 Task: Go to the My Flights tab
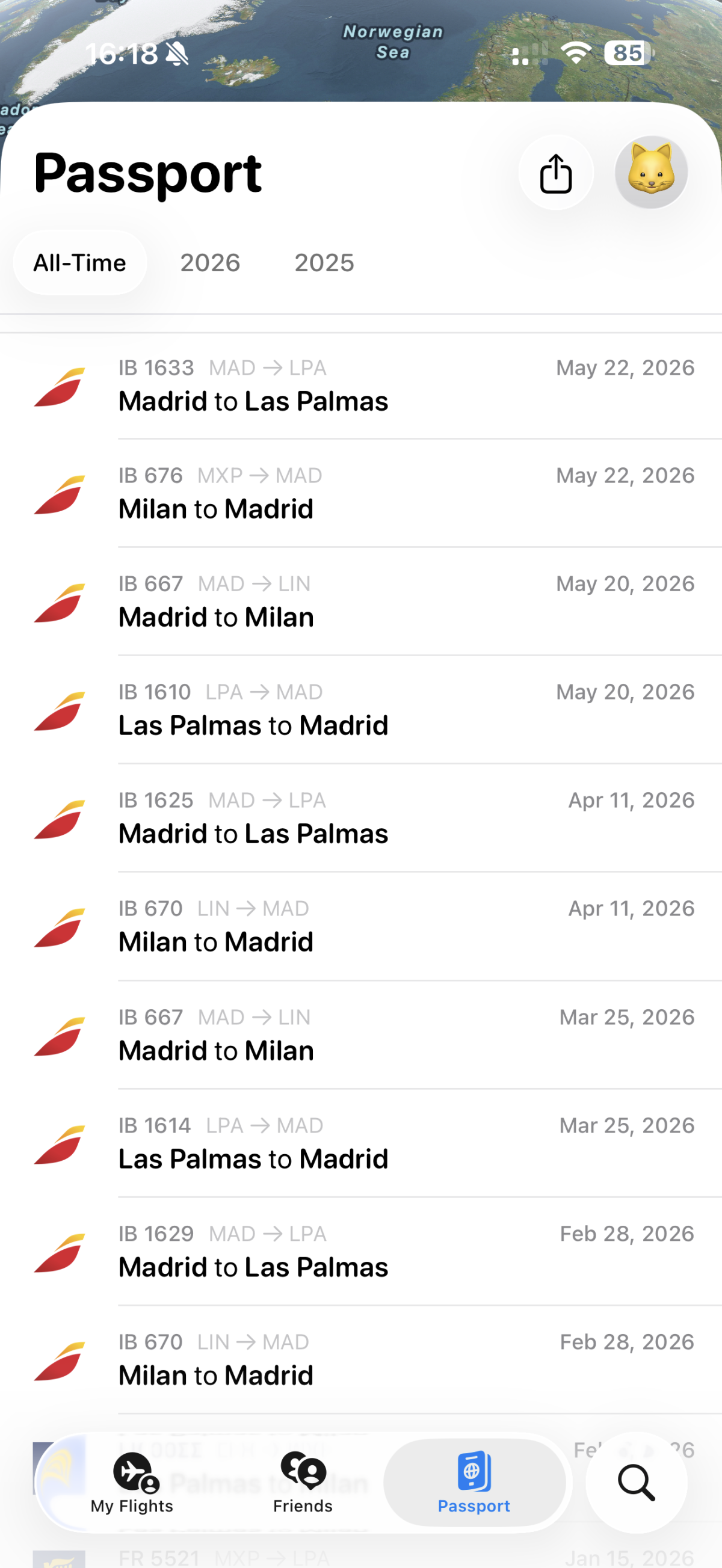[132, 1483]
